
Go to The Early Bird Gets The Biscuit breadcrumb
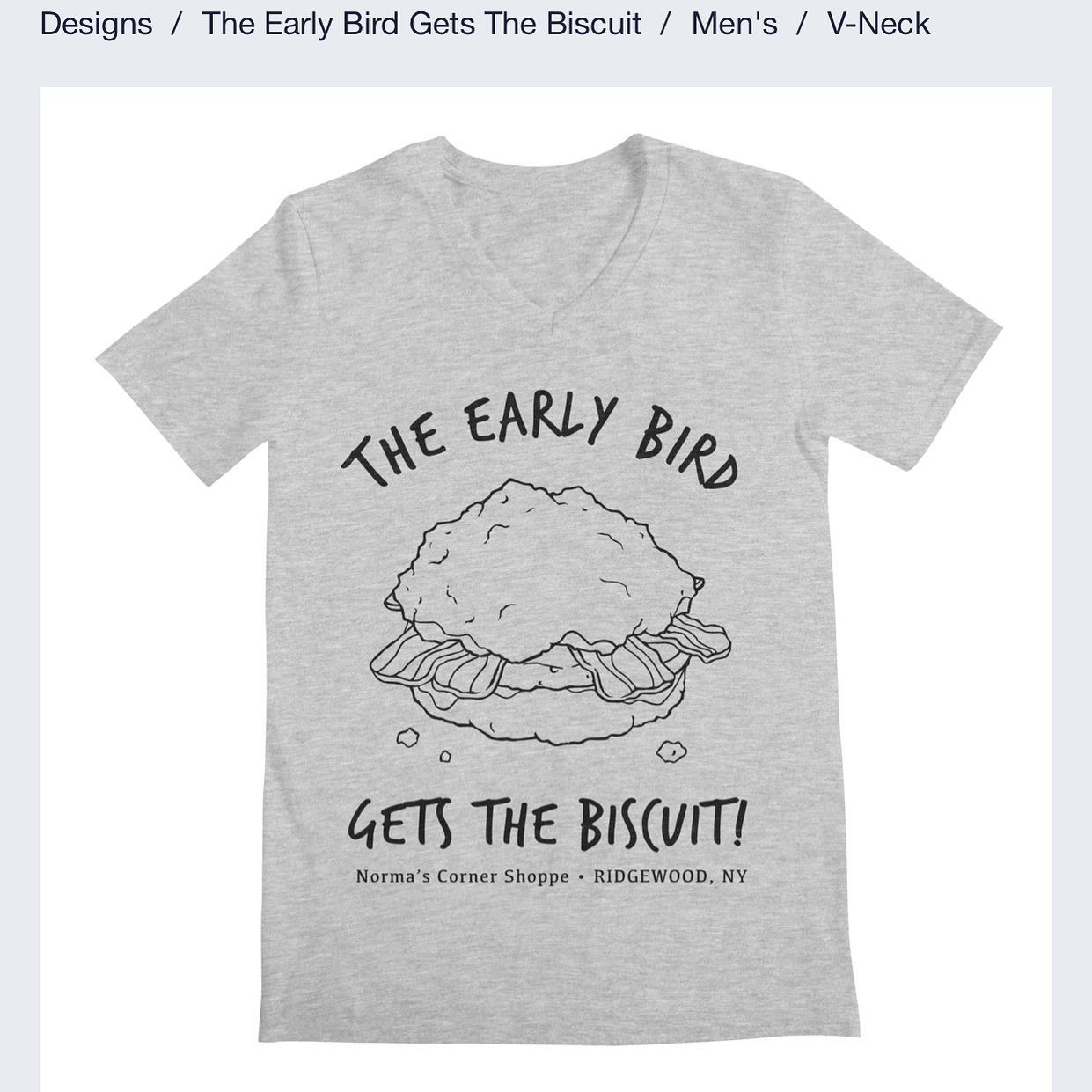(421, 24)
